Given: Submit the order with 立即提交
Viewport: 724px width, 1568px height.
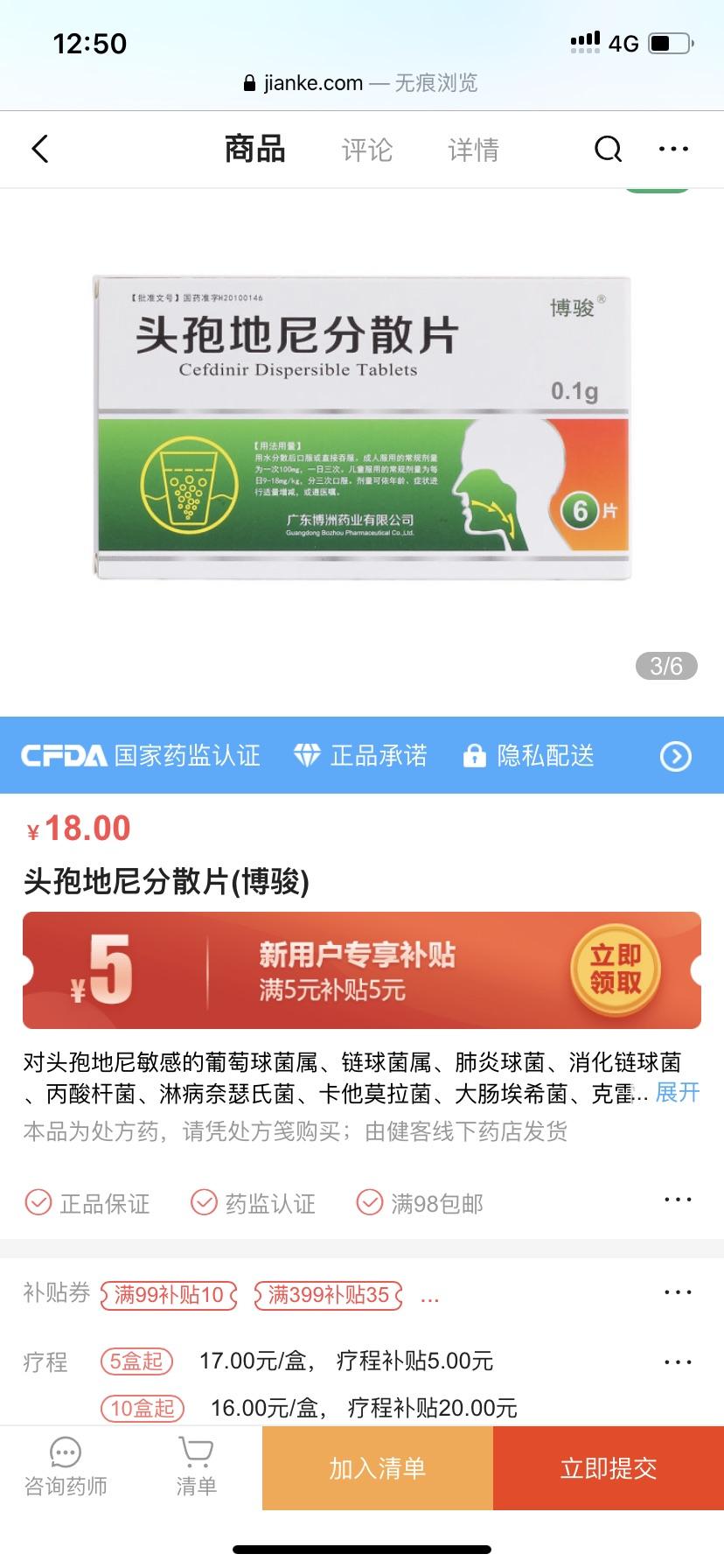Looking at the screenshot, I should pos(609,1467).
